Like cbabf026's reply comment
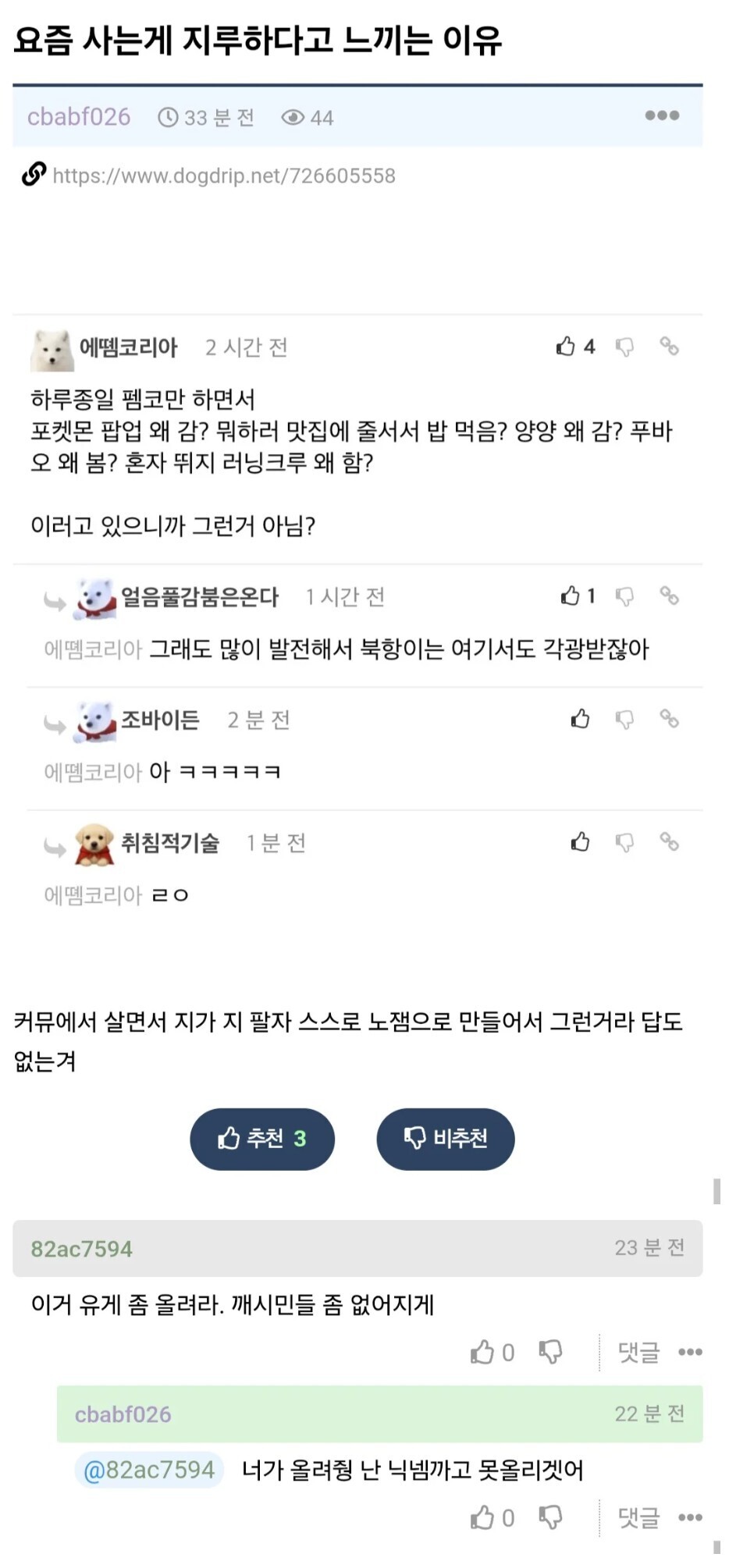Image resolution: width=729 pixels, height=1568 pixels. (x=492, y=1518)
